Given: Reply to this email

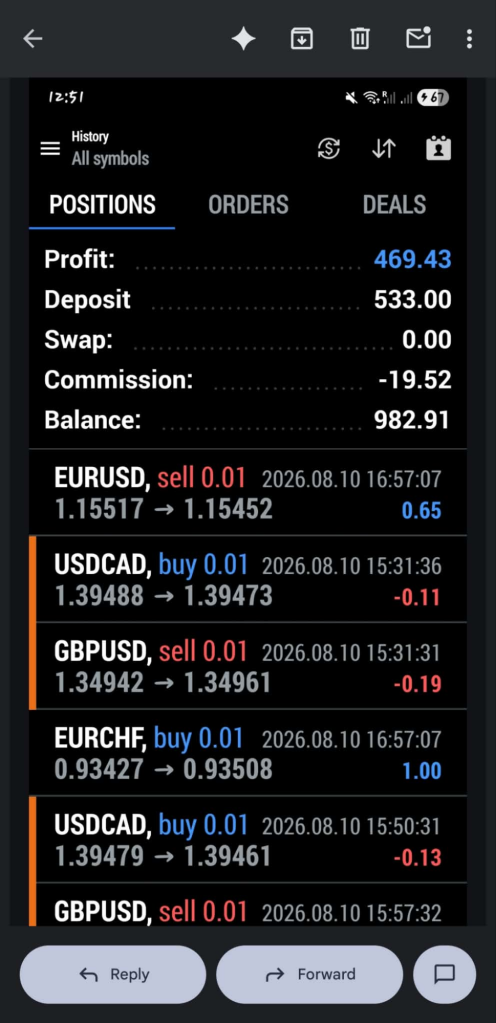Looking at the screenshot, I should coord(113,974).
